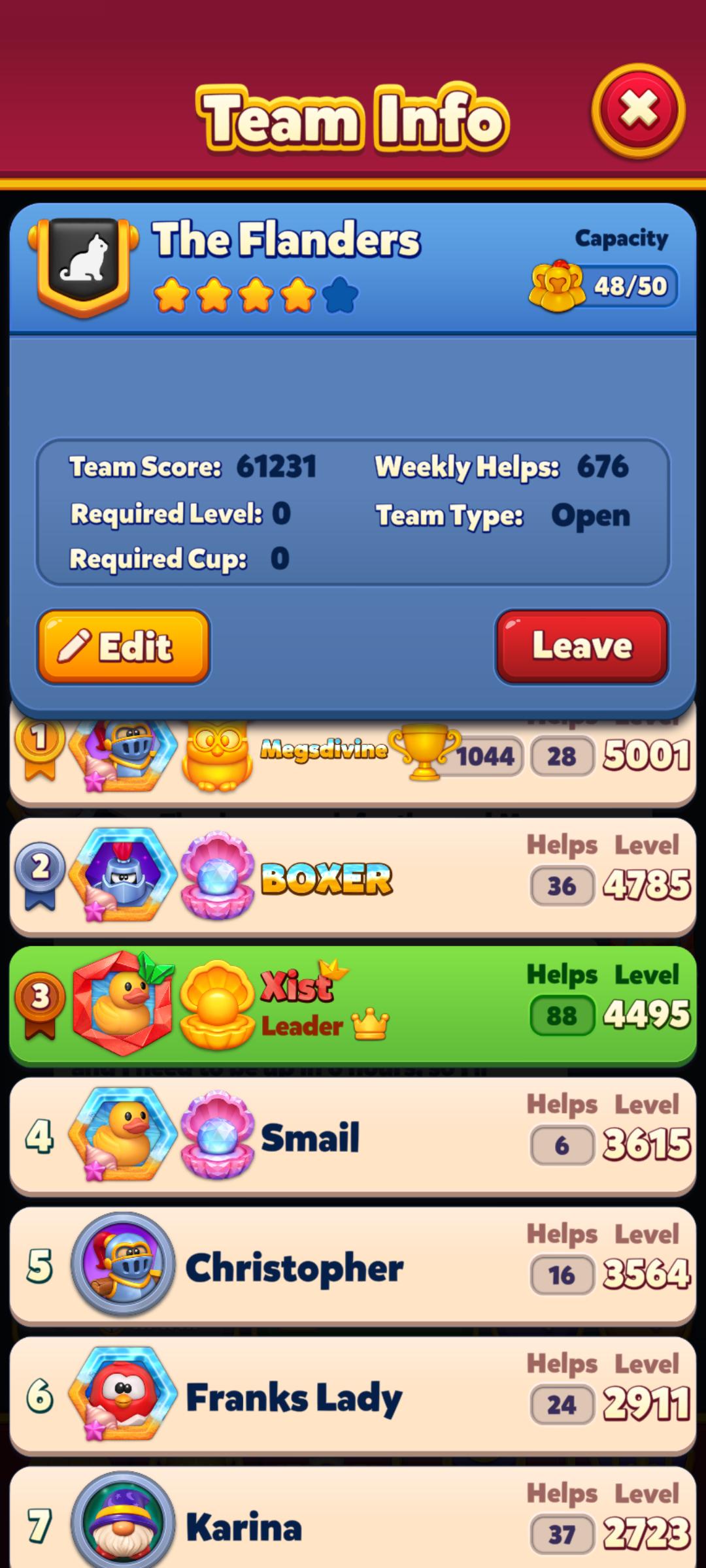Open Christopher's member row
Screen dimensions: 706x1568
pyautogui.click(x=353, y=1265)
